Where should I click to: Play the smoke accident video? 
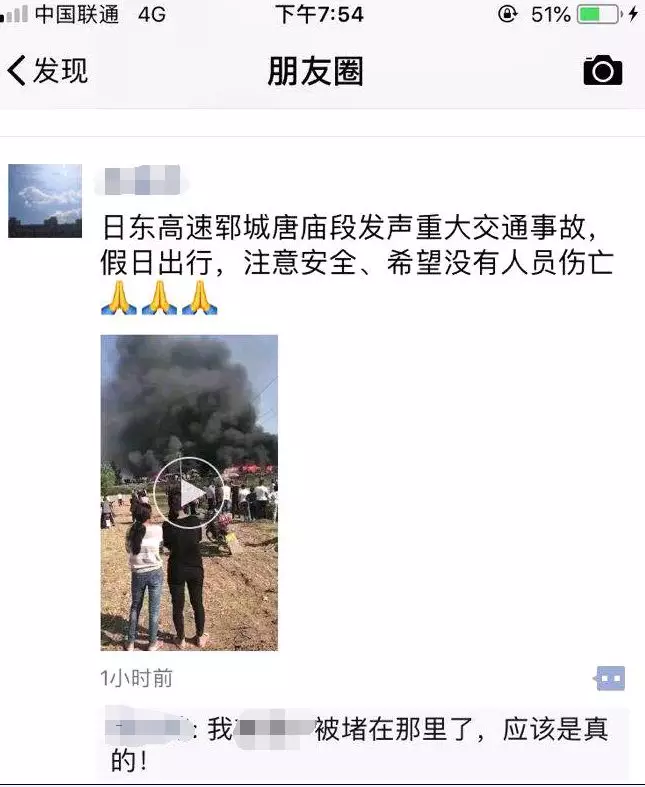point(189,492)
